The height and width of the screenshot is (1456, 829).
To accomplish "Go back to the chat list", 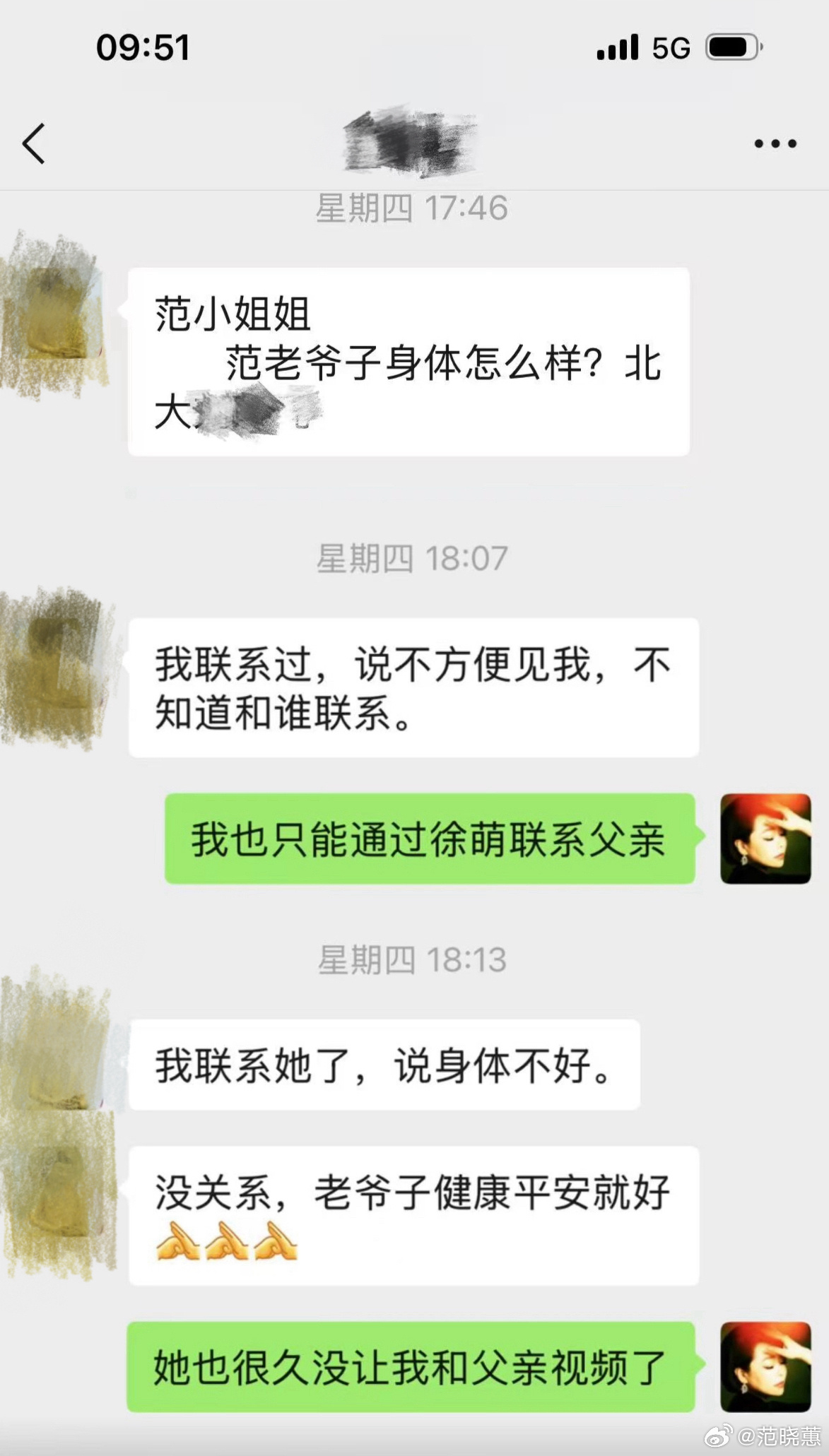I will pos(34,143).
